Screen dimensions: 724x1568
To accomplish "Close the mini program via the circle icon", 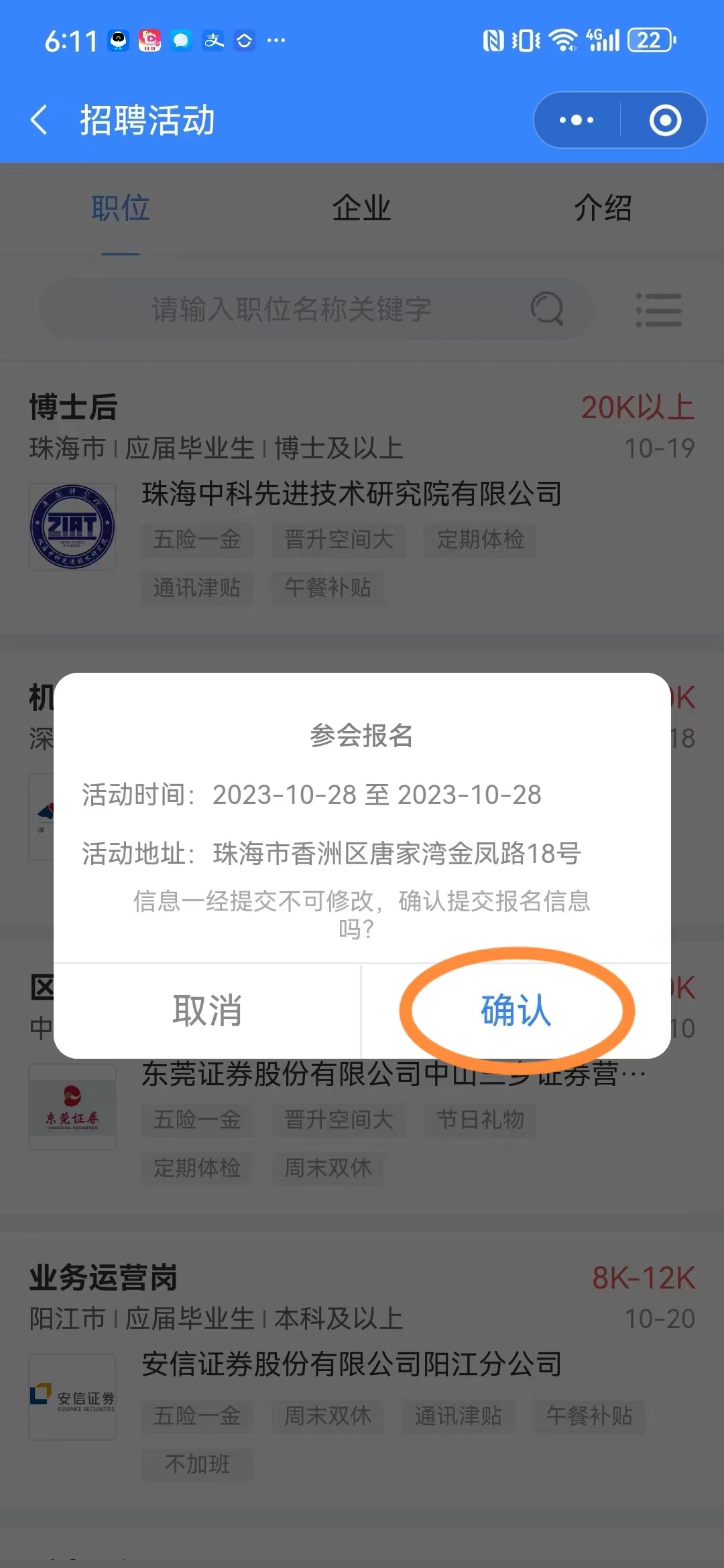I will (665, 121).
